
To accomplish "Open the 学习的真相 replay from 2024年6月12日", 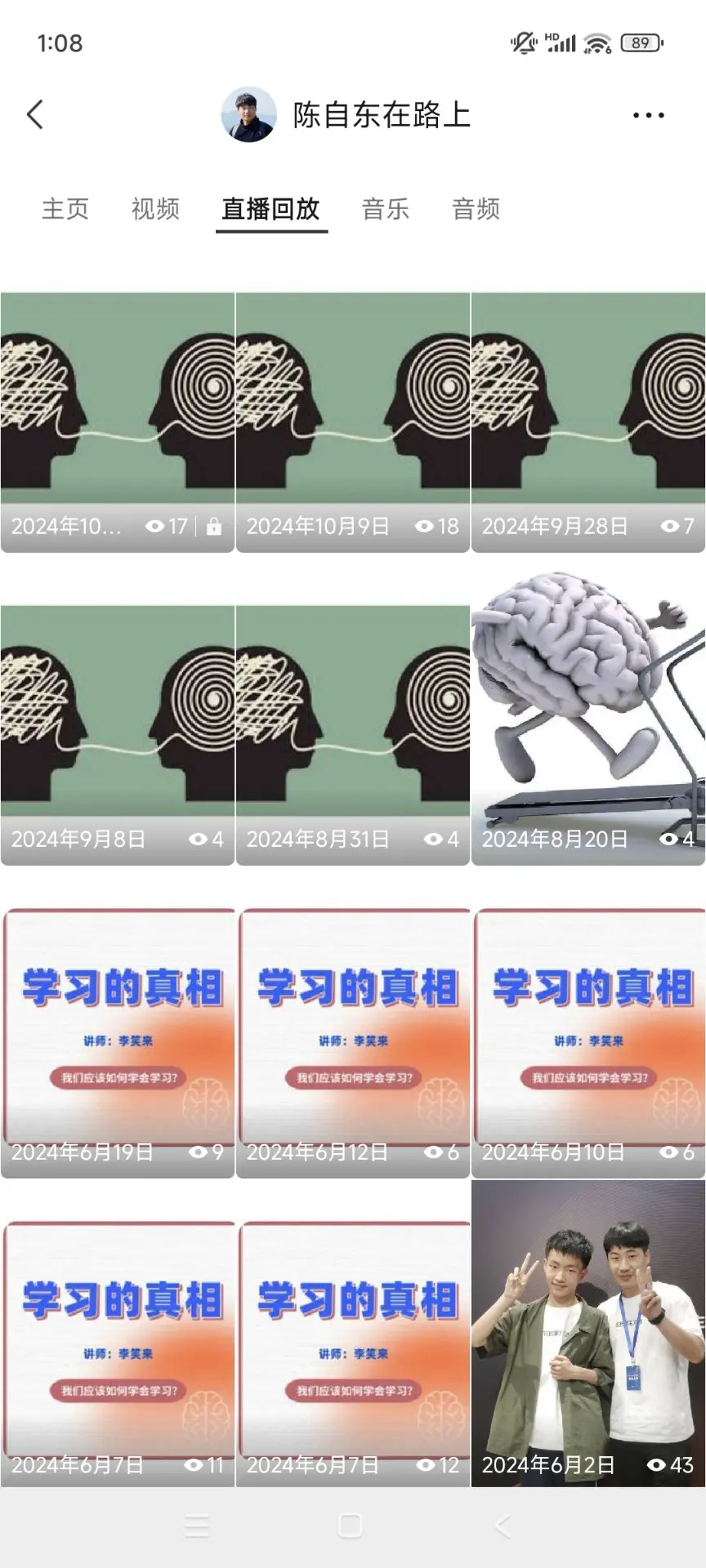I will 352,1041.
